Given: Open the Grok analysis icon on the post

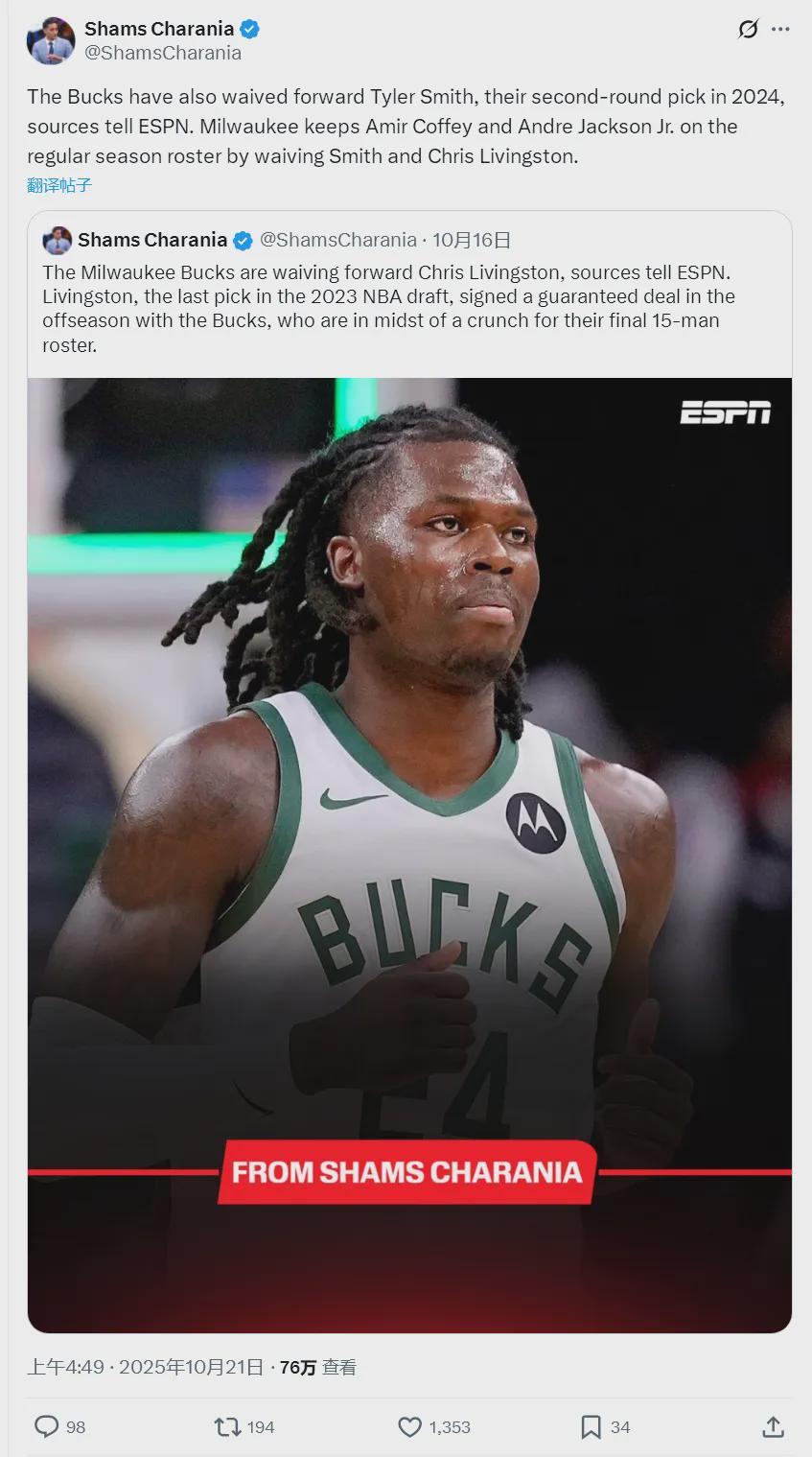Looking at the screenshot, I should click(749, 29).
